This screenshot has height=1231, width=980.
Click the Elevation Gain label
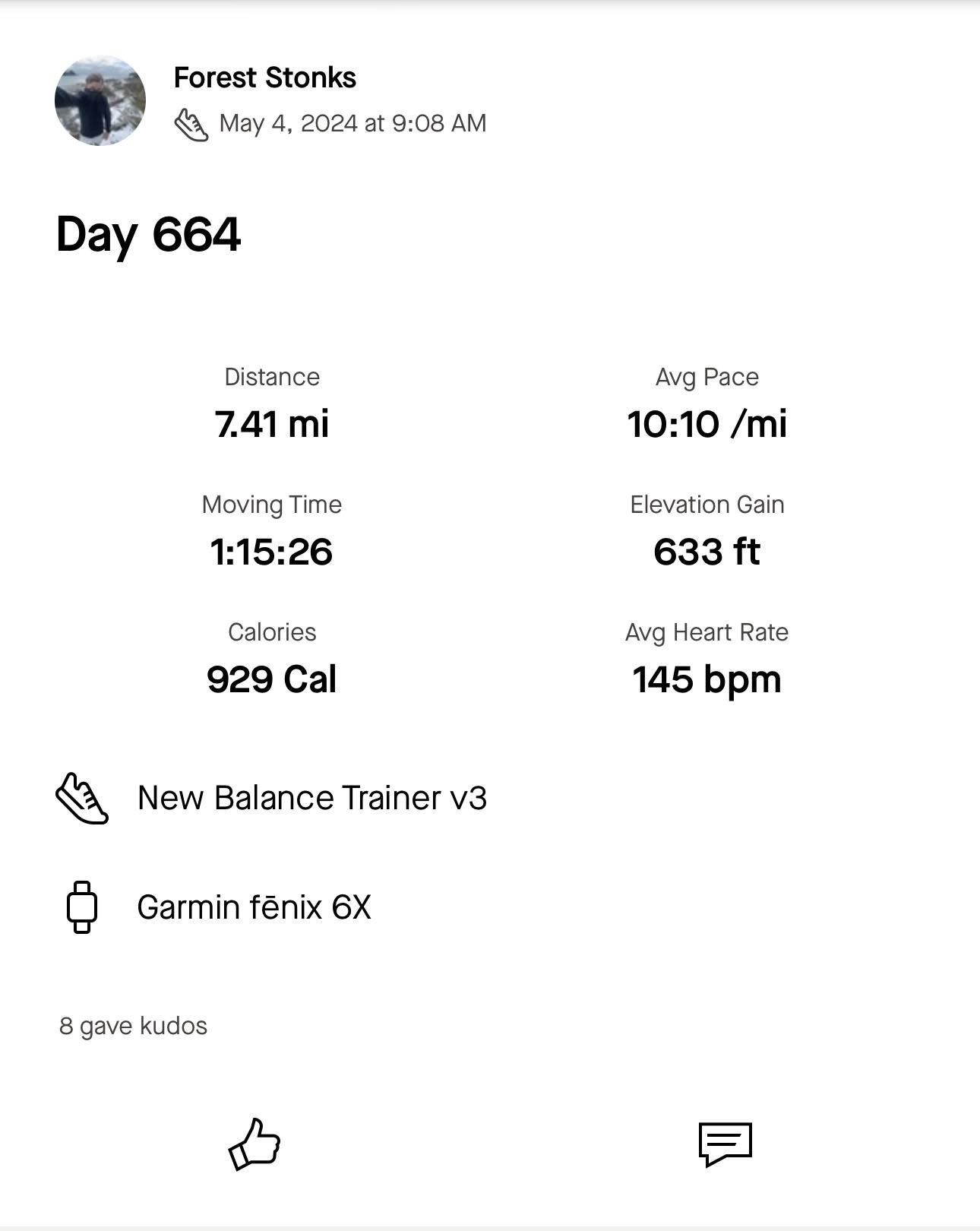(706, 505)
